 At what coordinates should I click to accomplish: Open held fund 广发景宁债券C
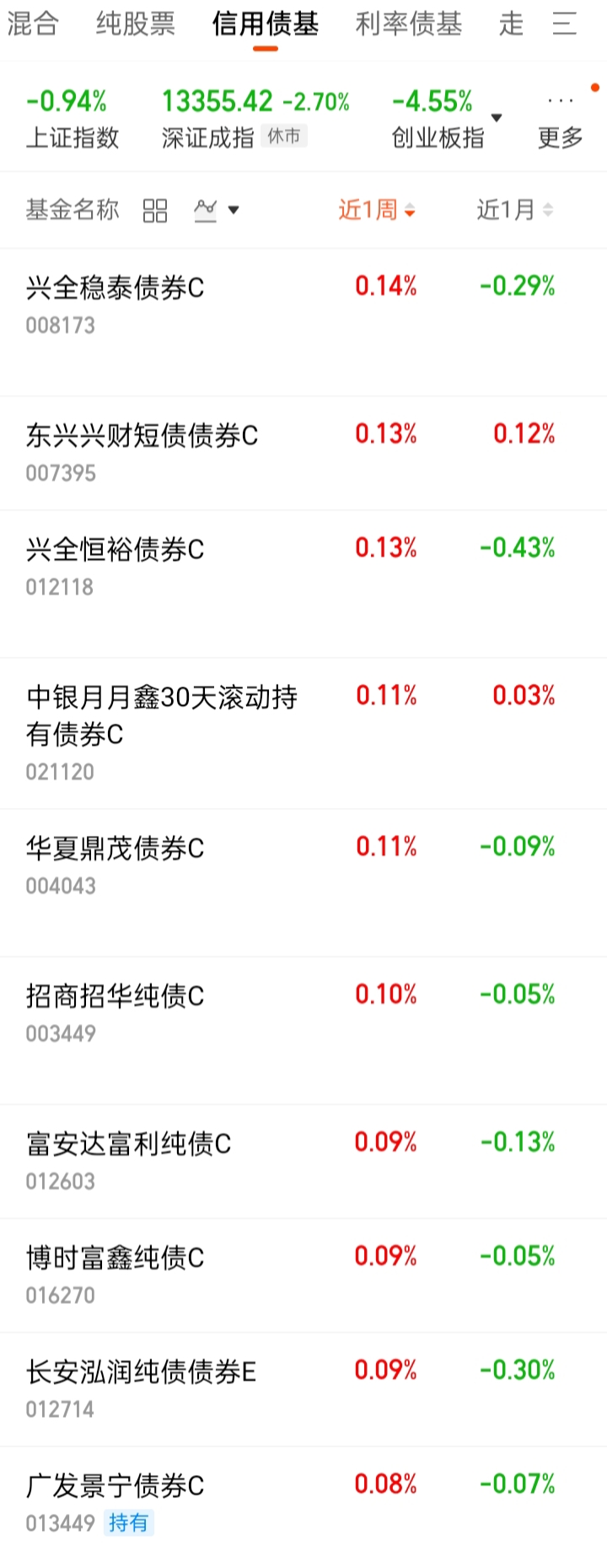pos(303,1503)
